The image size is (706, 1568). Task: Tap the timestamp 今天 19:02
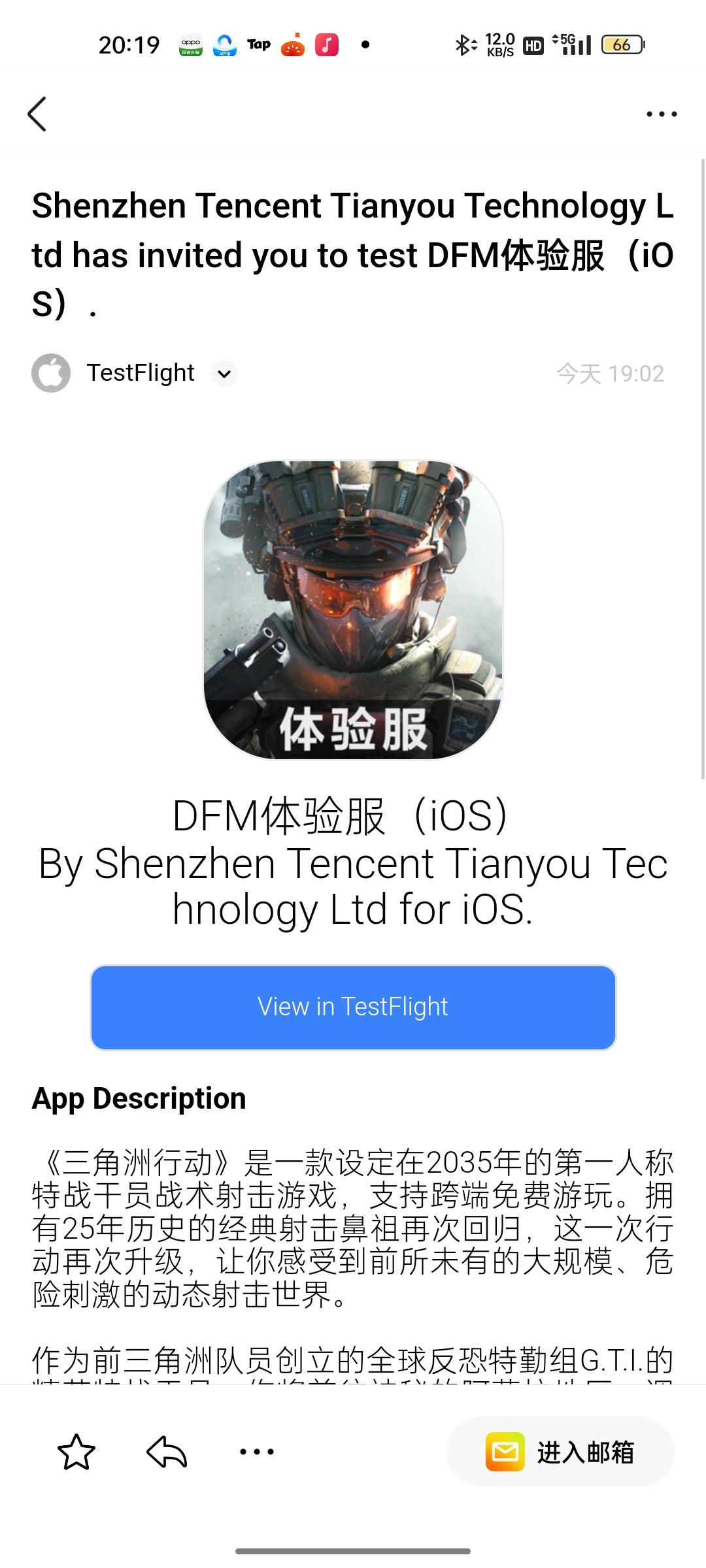pos(611,373)
